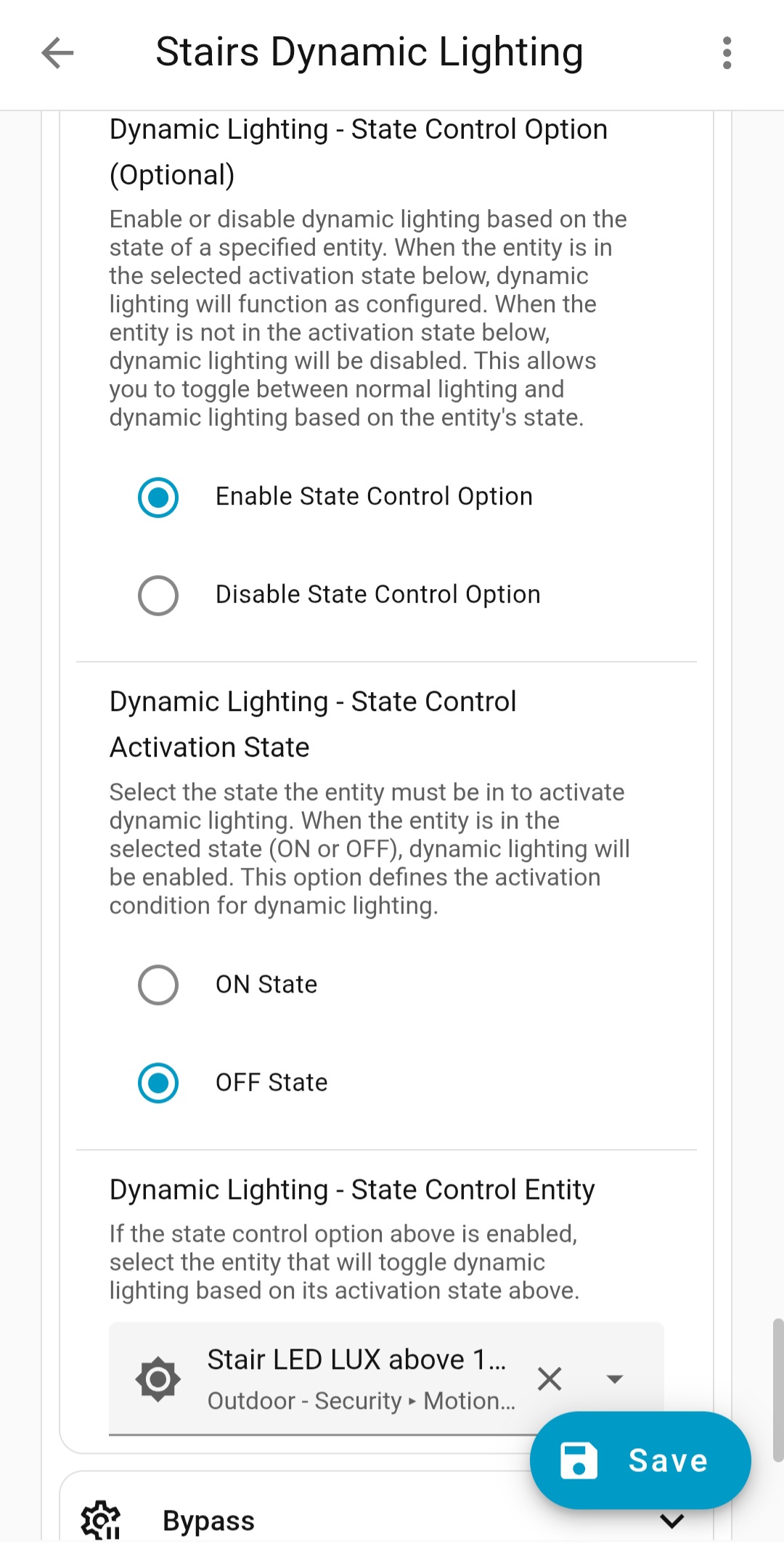The height and width of the screenshot is (1544, 784).
Task: Go back using the arrow icon
Action: click(x=57, y=53)
